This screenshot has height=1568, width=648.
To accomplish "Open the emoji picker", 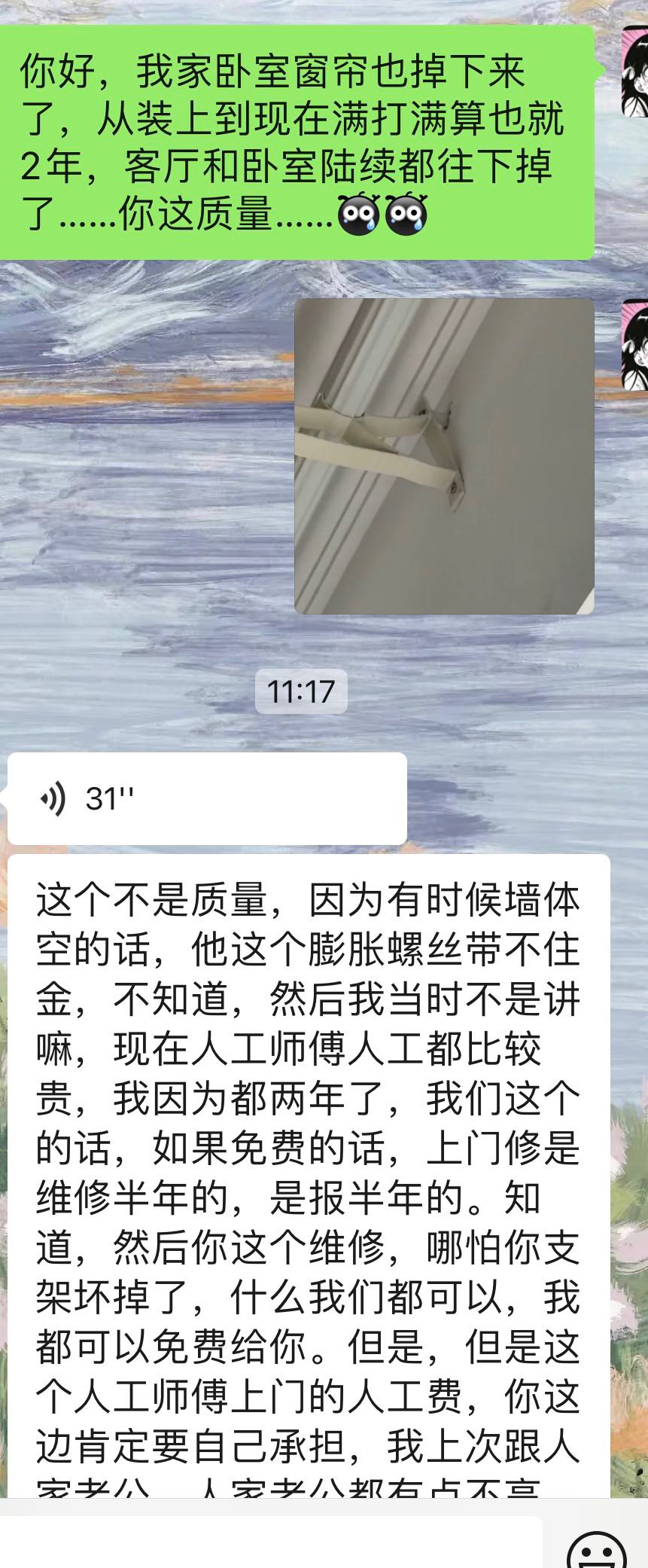I will [x=596, y=1550].
